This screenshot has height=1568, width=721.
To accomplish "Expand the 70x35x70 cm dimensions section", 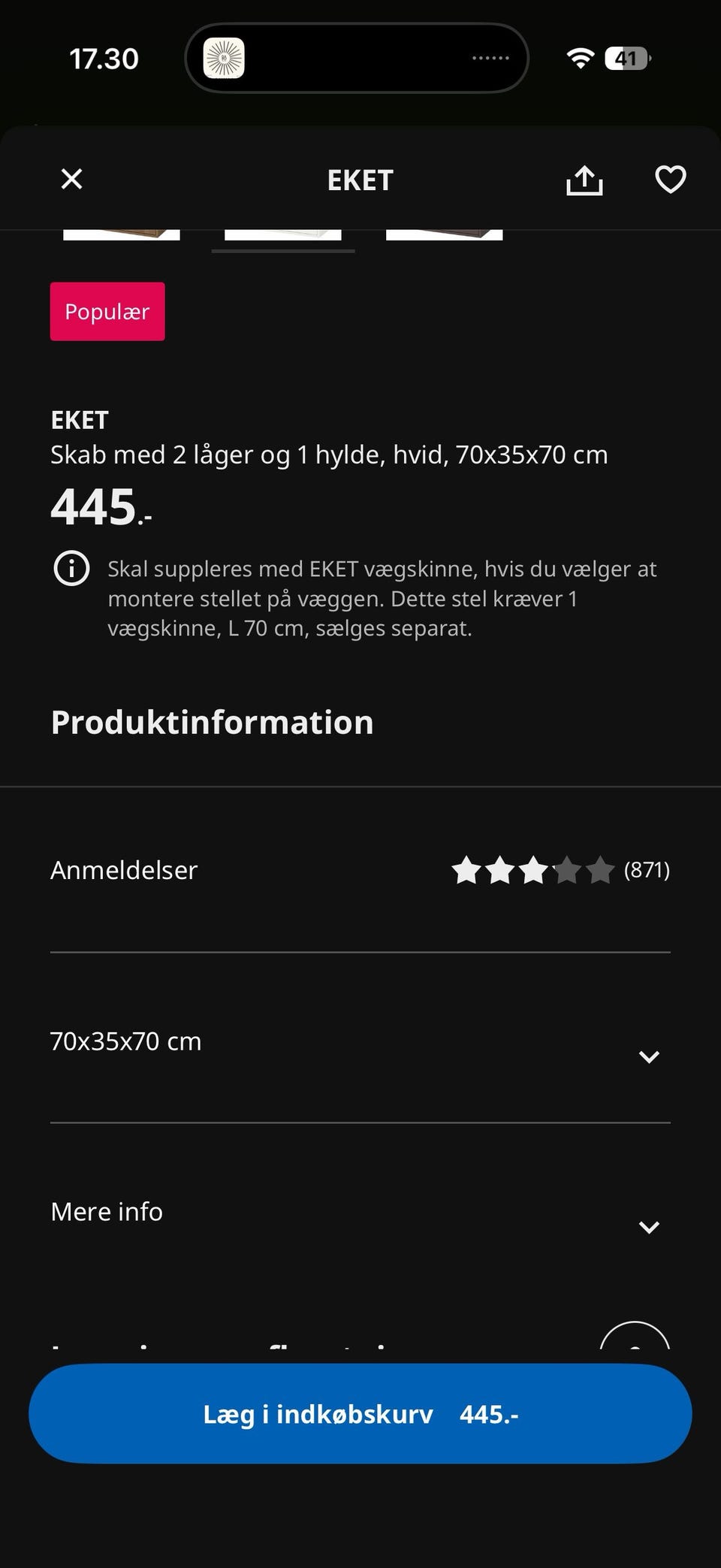I will [x=648, y=1056].
